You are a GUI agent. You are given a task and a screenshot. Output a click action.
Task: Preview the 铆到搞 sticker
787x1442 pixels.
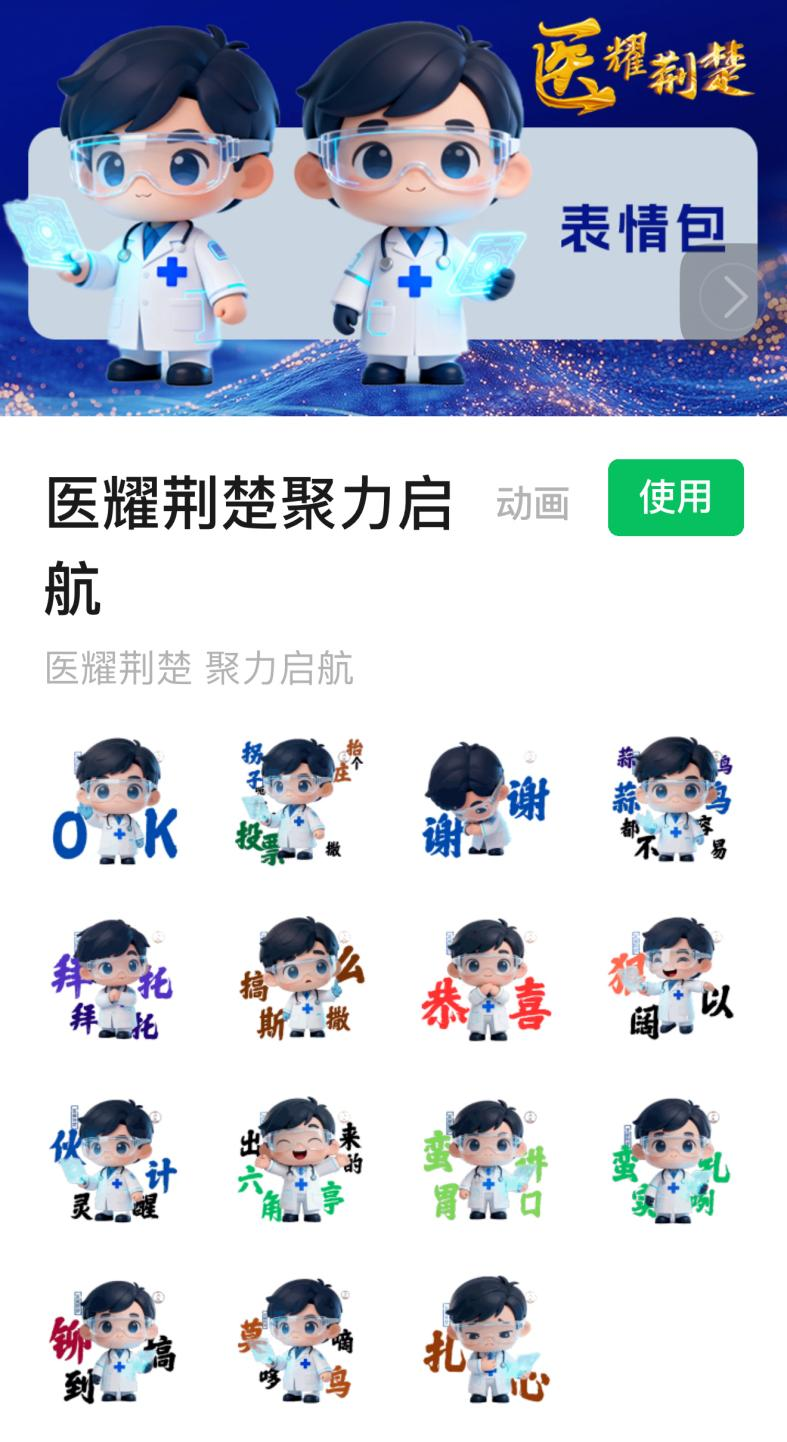click(115, 1340)
